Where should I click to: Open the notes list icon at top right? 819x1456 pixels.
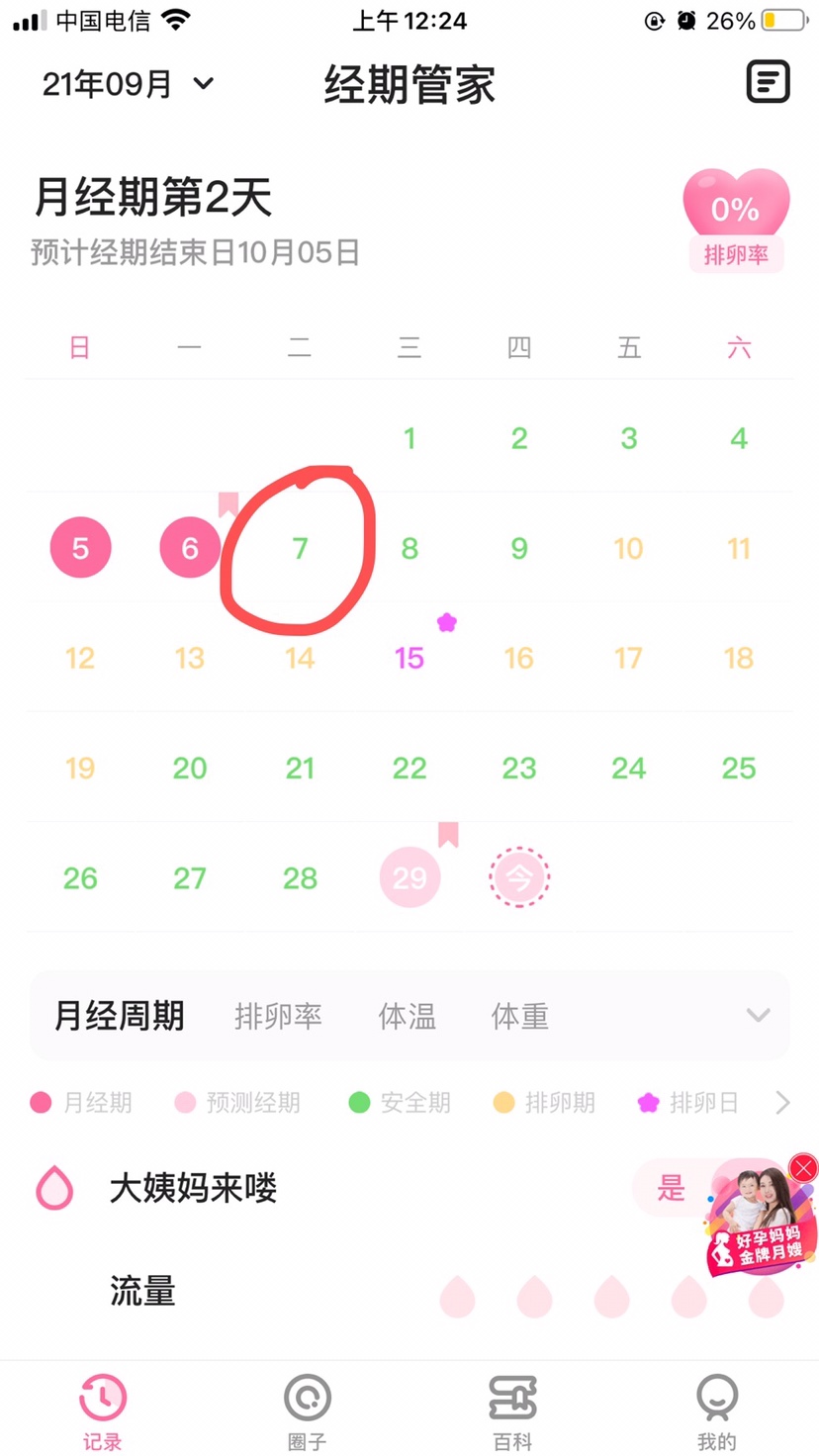(x=768, y=82)
